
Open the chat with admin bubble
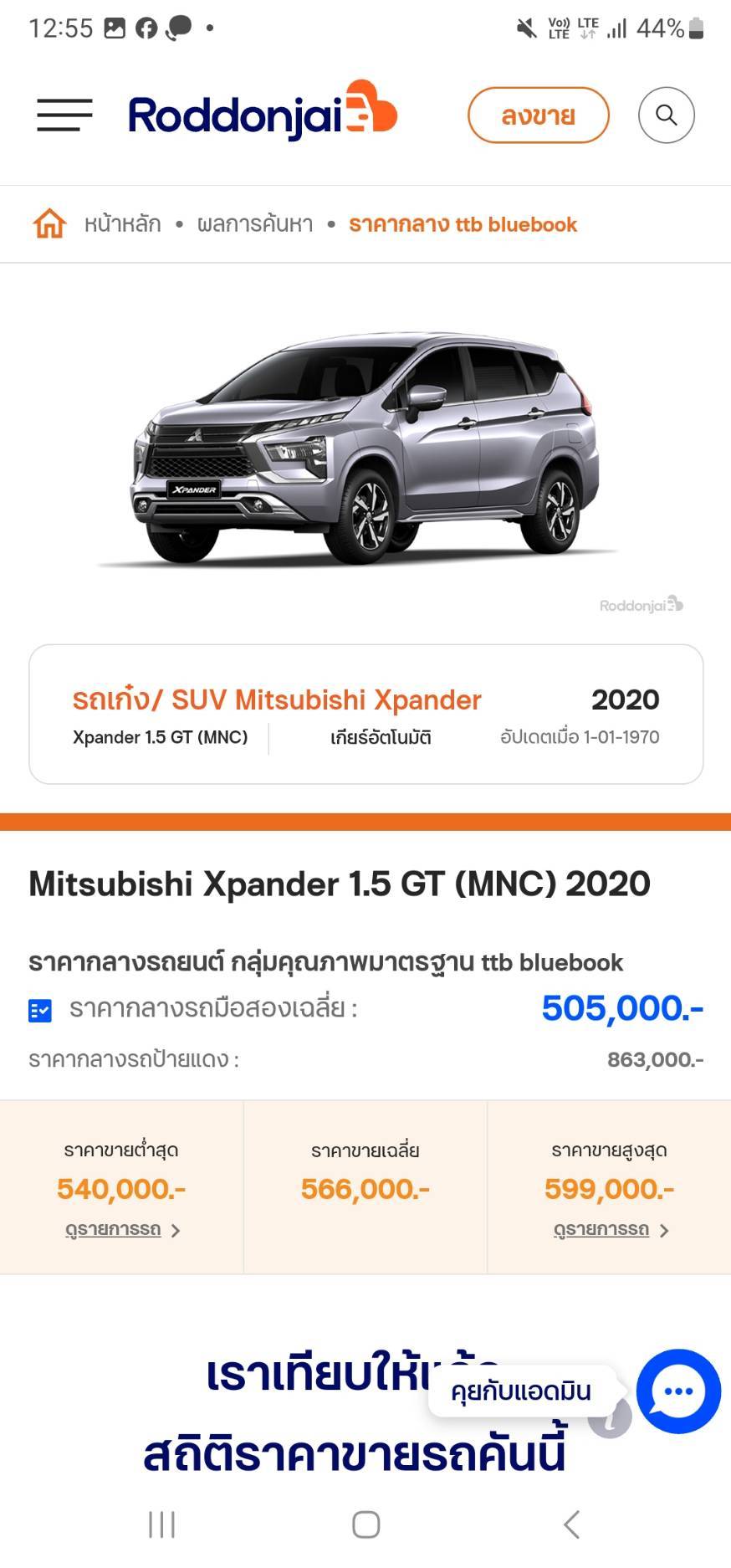pyautogui.click(x=677, y=1391)
